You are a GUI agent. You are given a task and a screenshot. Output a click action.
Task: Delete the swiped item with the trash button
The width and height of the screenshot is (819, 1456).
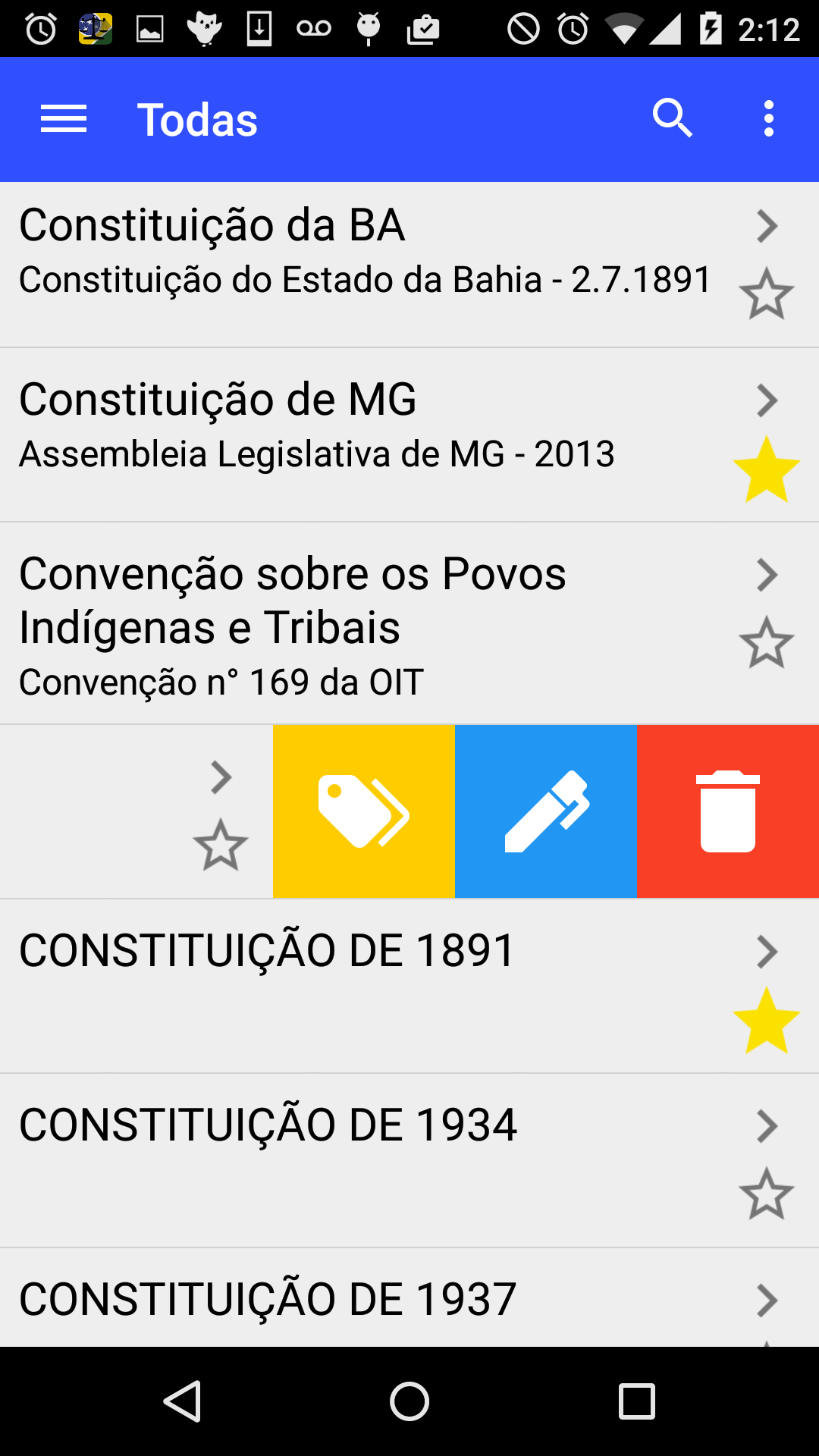click(728, 811)
